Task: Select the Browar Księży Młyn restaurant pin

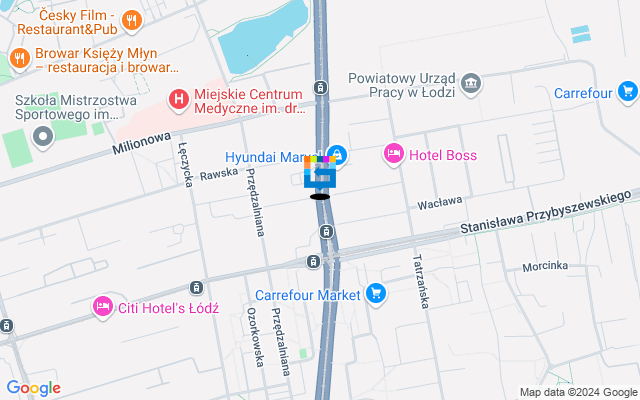Action: click(18, 58)
